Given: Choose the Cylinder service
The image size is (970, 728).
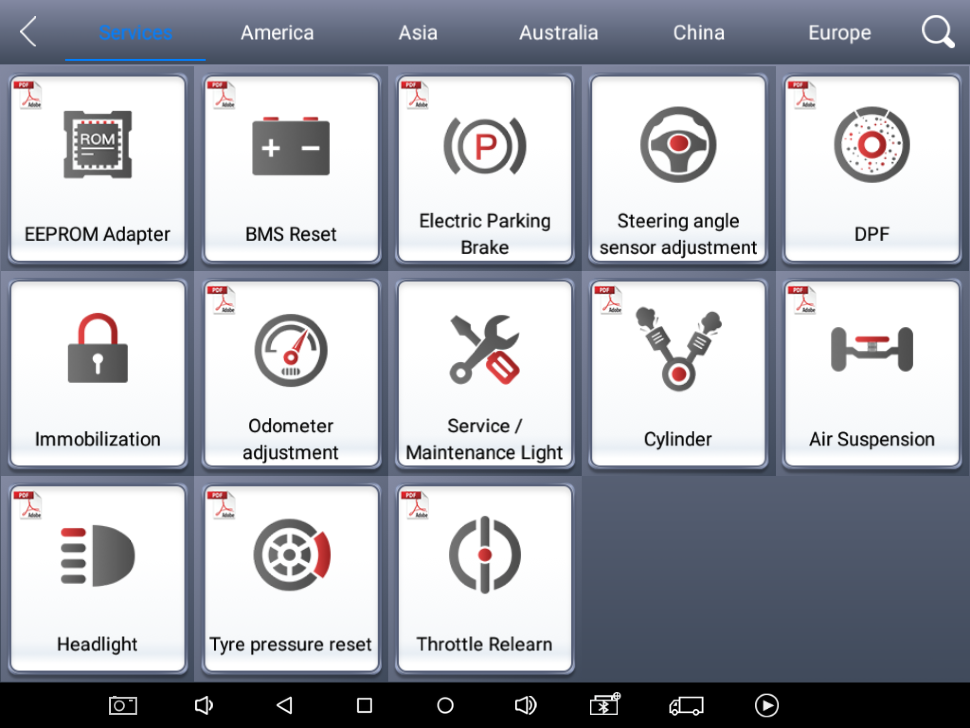Looking at the screenshot, I should coord(678,373).
